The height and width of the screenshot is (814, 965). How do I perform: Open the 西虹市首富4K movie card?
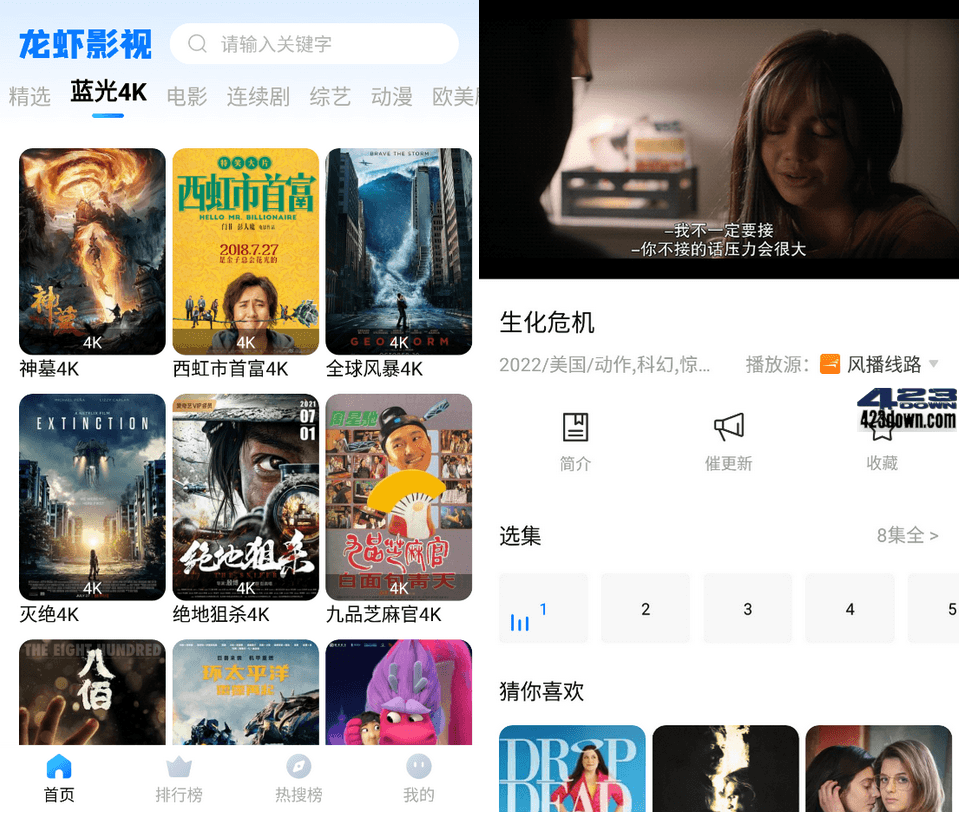click(x=245, y=251)
